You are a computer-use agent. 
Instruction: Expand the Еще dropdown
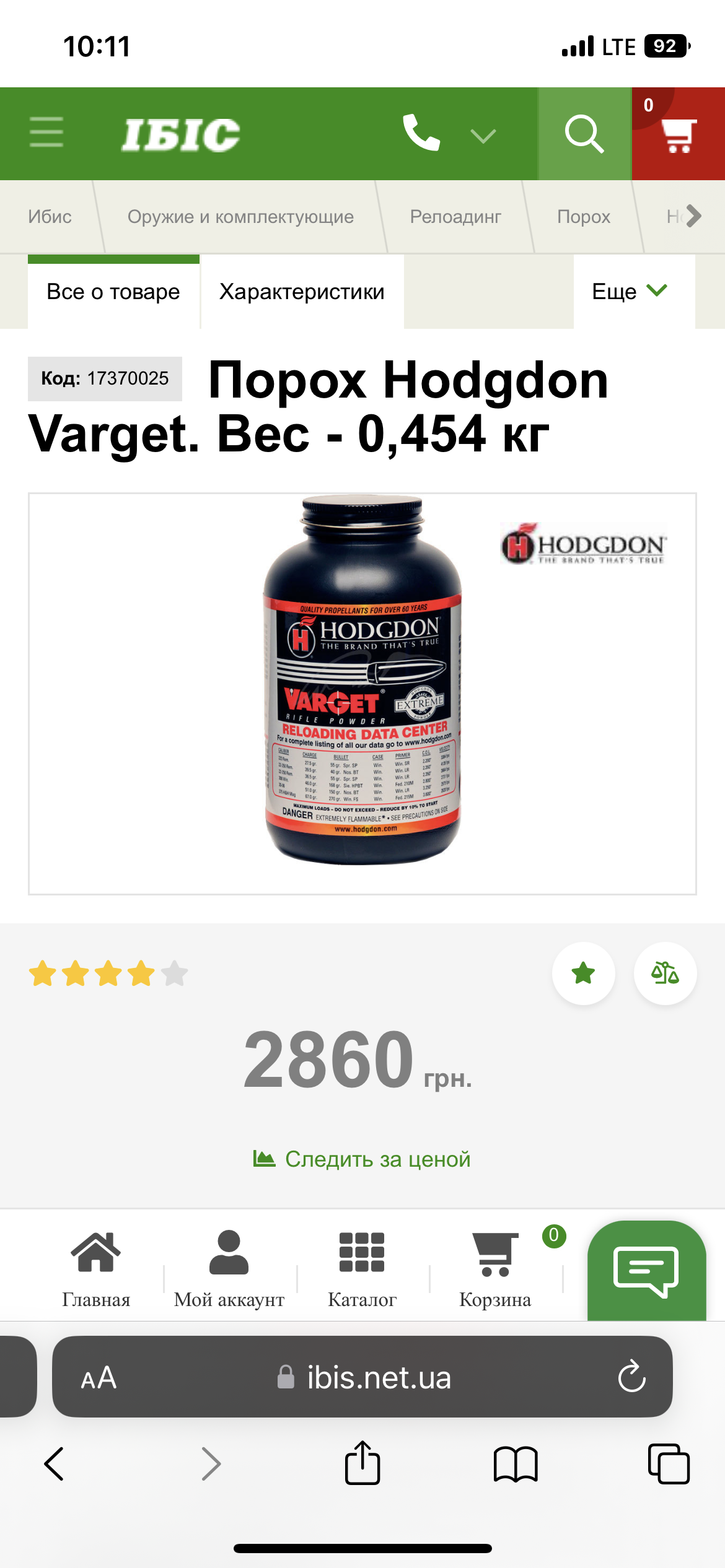click(x=630, y=292)
